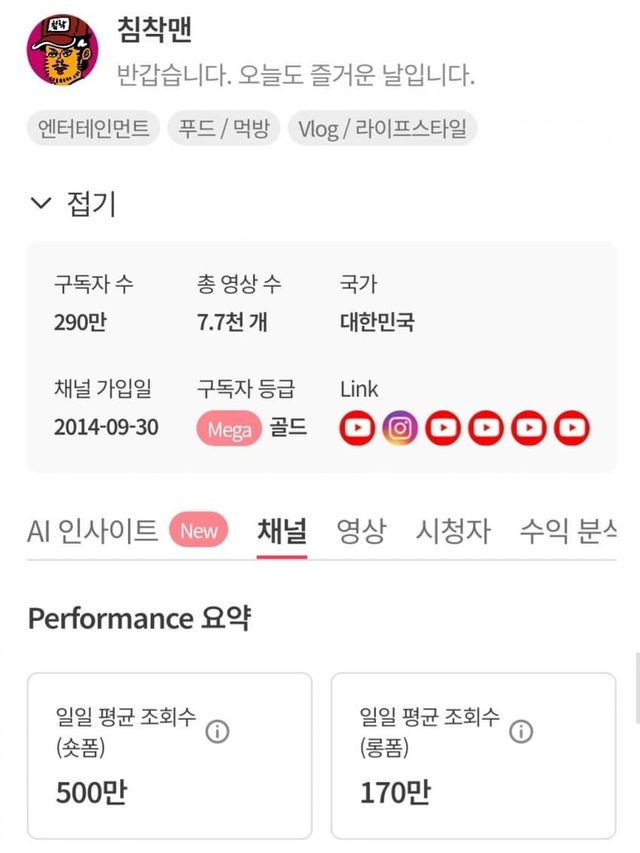Tap the 엔터테인먼트 category chip
640x853 pixels.
pos(93,129)
